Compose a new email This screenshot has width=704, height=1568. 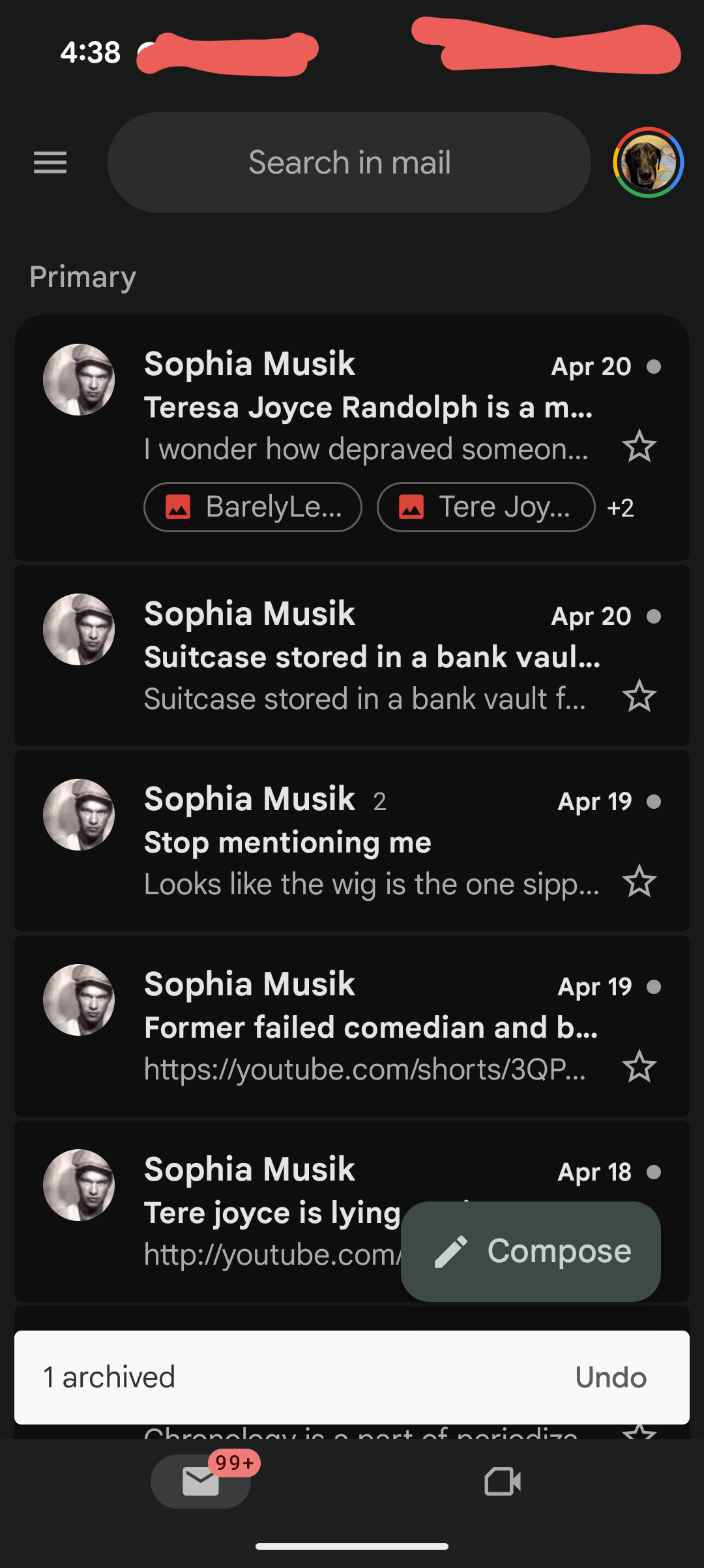(531, 1251)
